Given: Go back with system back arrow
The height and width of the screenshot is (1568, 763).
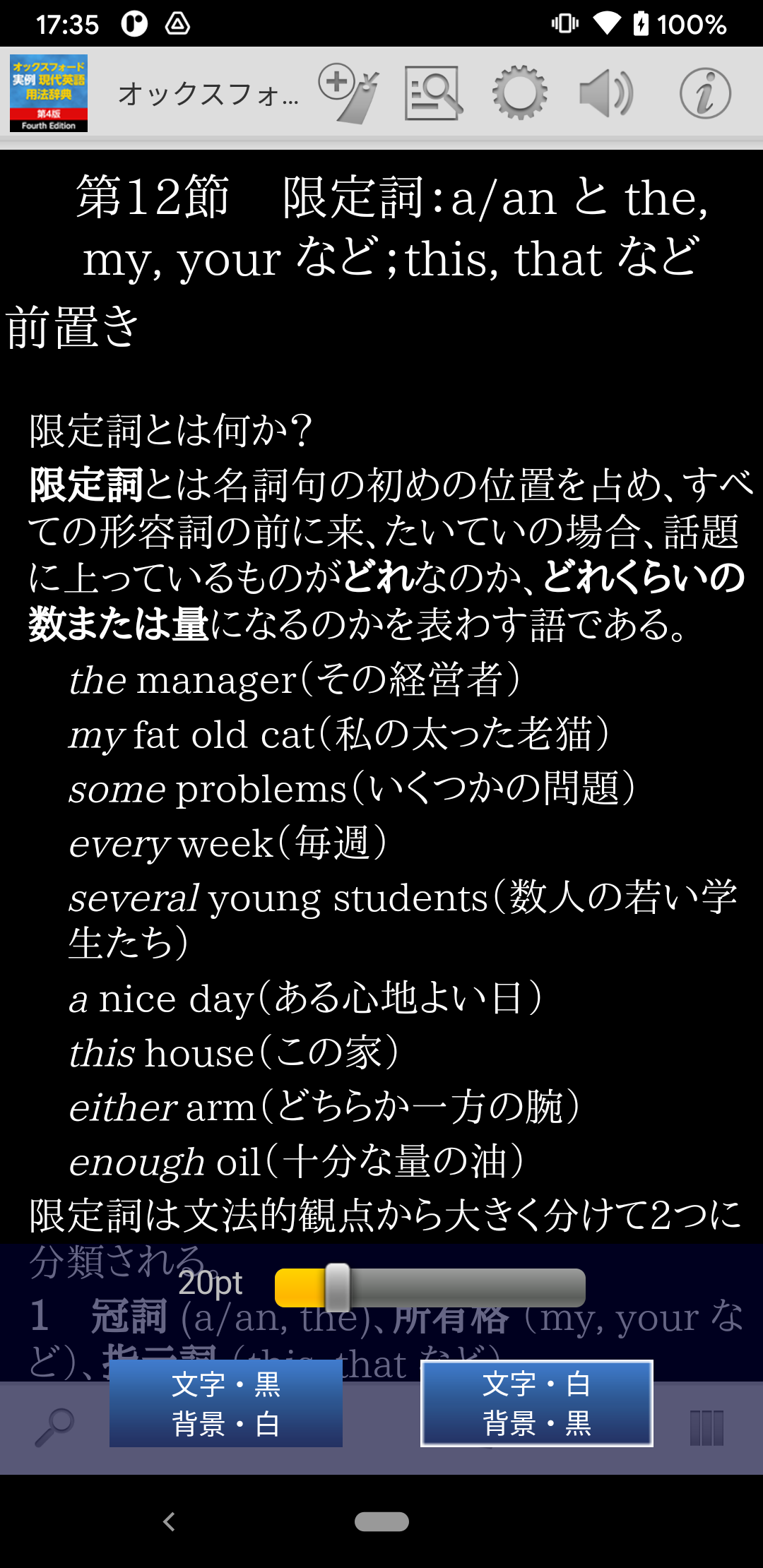Looking at the screenshot, I should 169,1521.
